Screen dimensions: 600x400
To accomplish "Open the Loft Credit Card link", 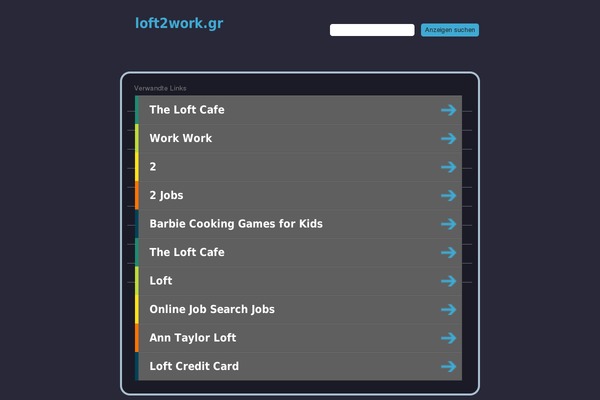I will click(194, 366).
